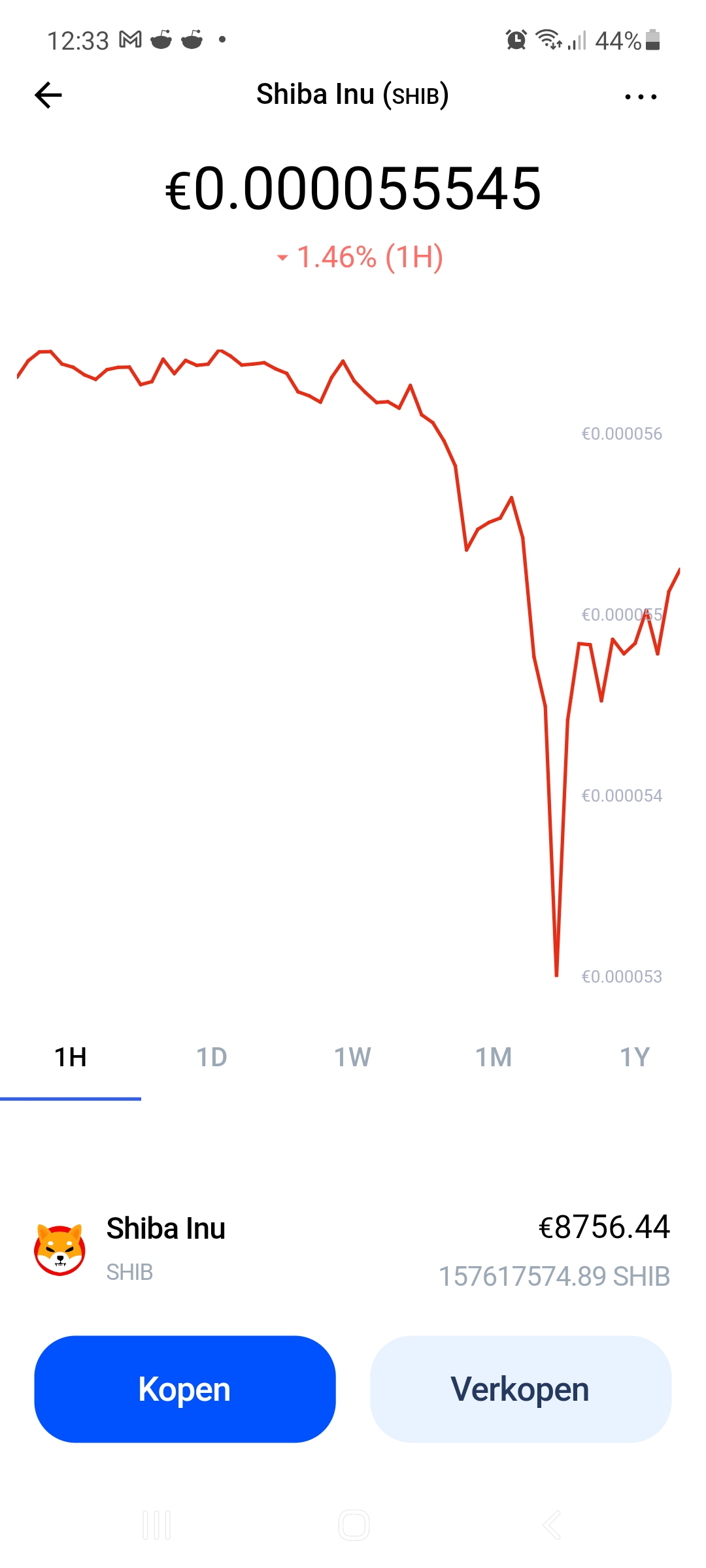View the 1Y price history
The height and width of the screenshot is (1568, 706).
[x=635, y=1058]
